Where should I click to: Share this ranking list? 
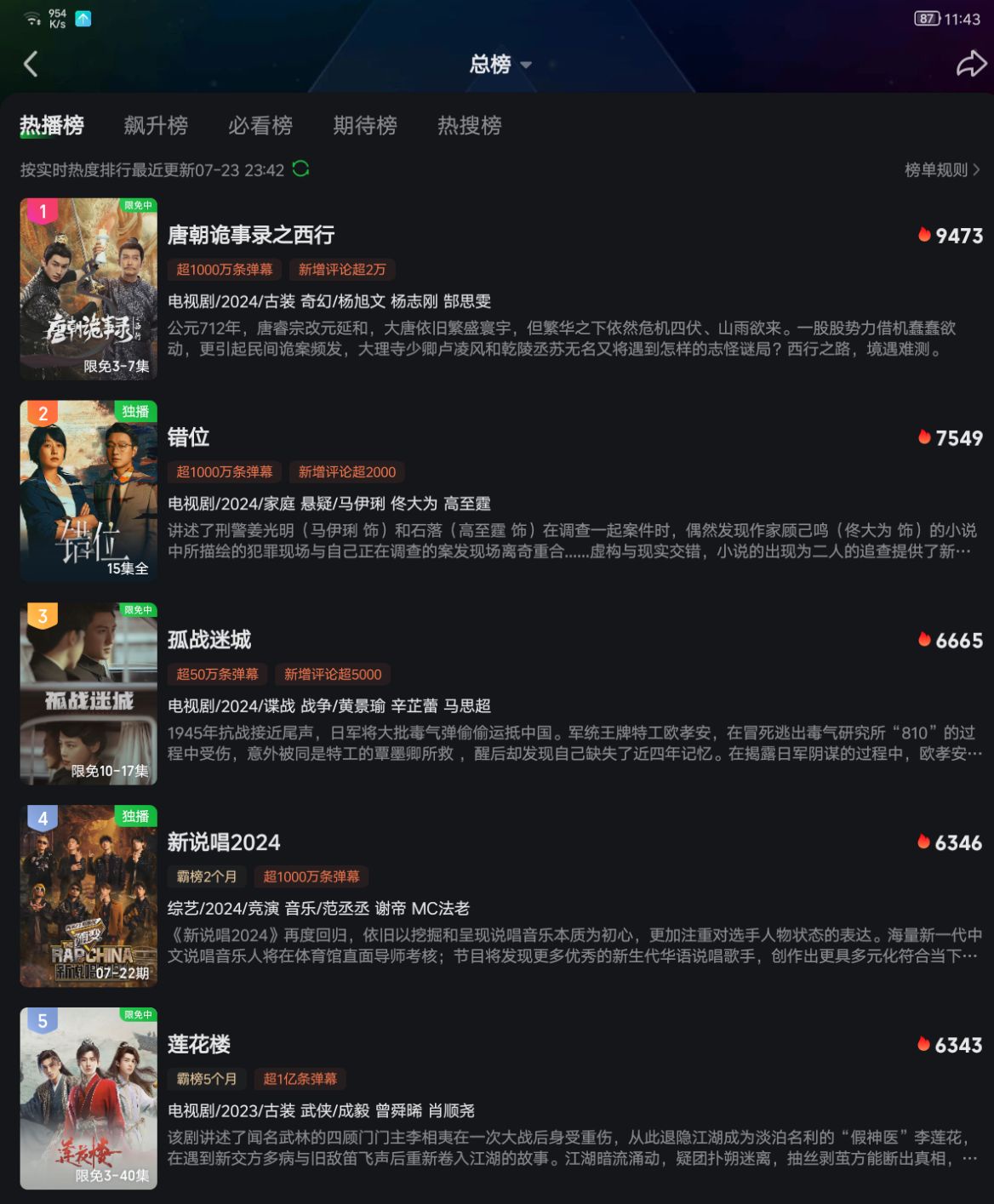pyautogui.click(x=970, y=64)
